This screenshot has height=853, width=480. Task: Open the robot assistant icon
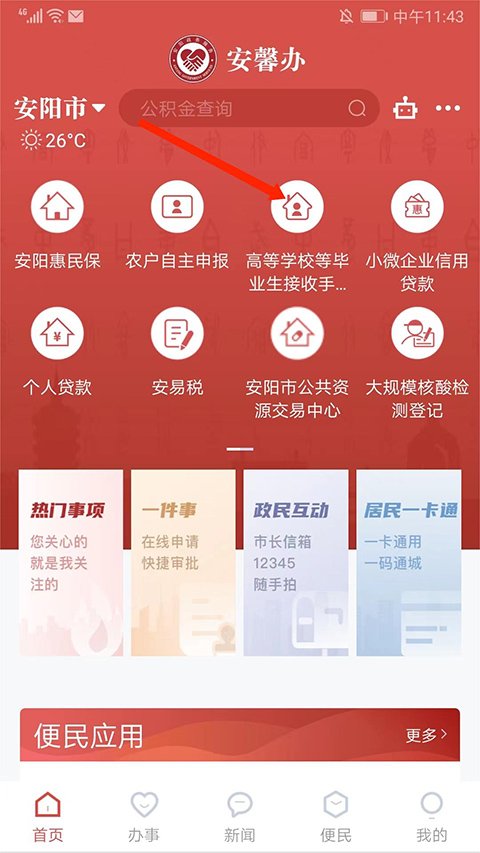[405, 108]
